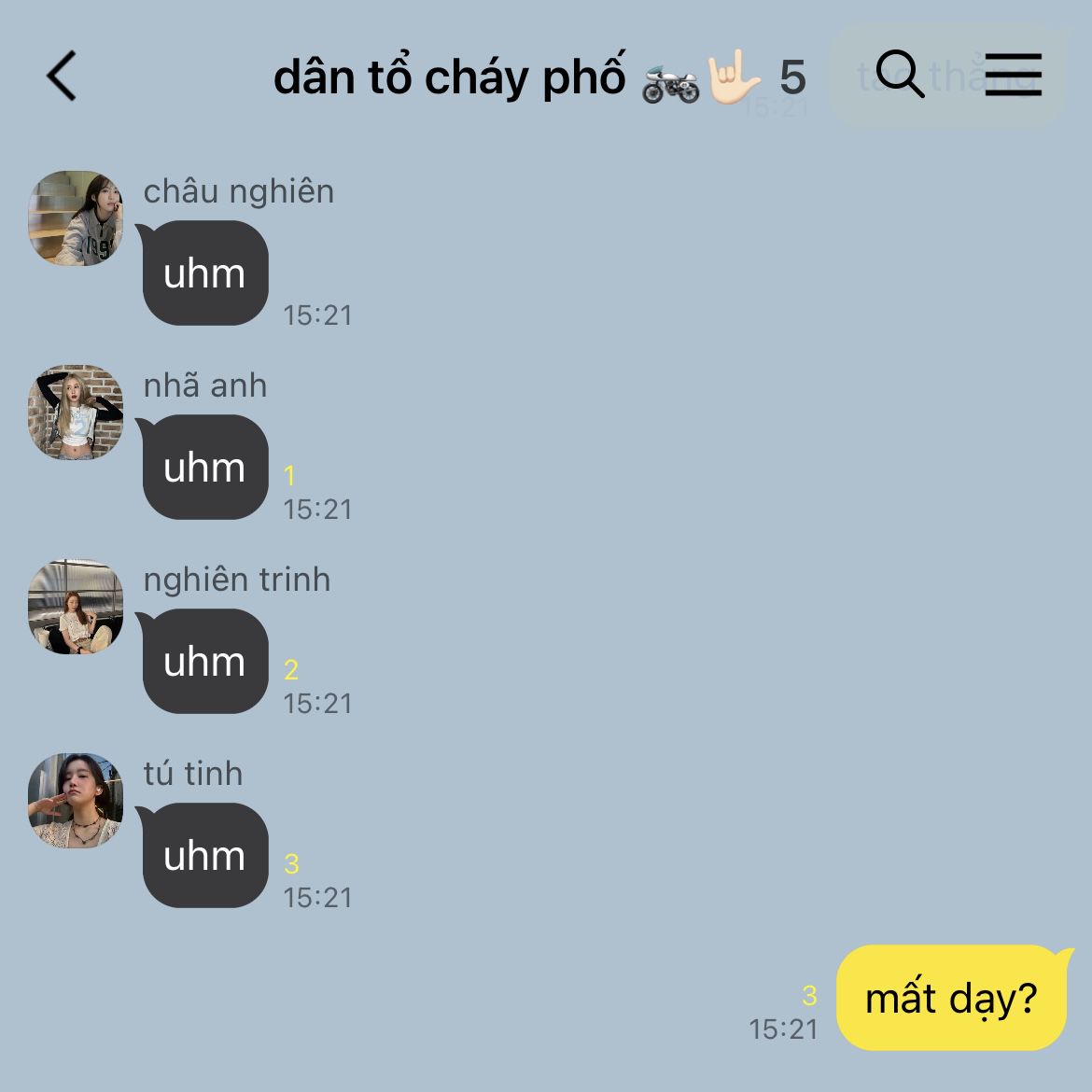Open nhã anh's profile avatar
1092x1092 pixels.
pos(76,413)
